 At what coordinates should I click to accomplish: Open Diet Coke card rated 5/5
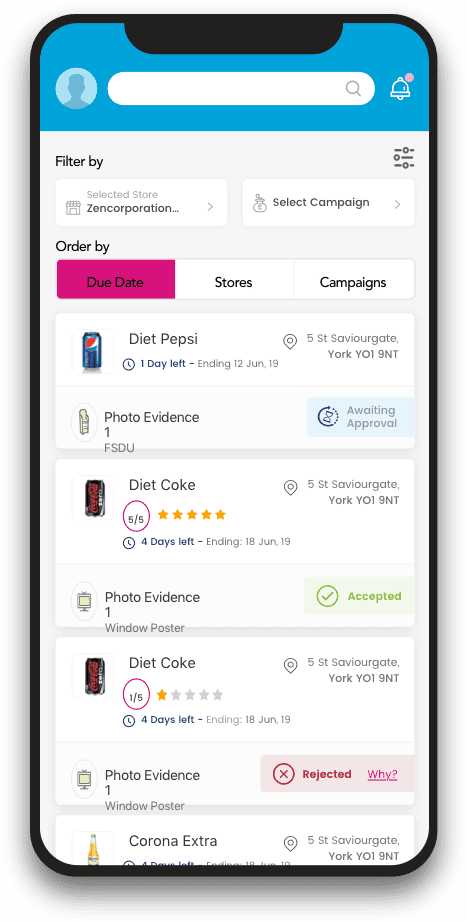click(235, 512)
